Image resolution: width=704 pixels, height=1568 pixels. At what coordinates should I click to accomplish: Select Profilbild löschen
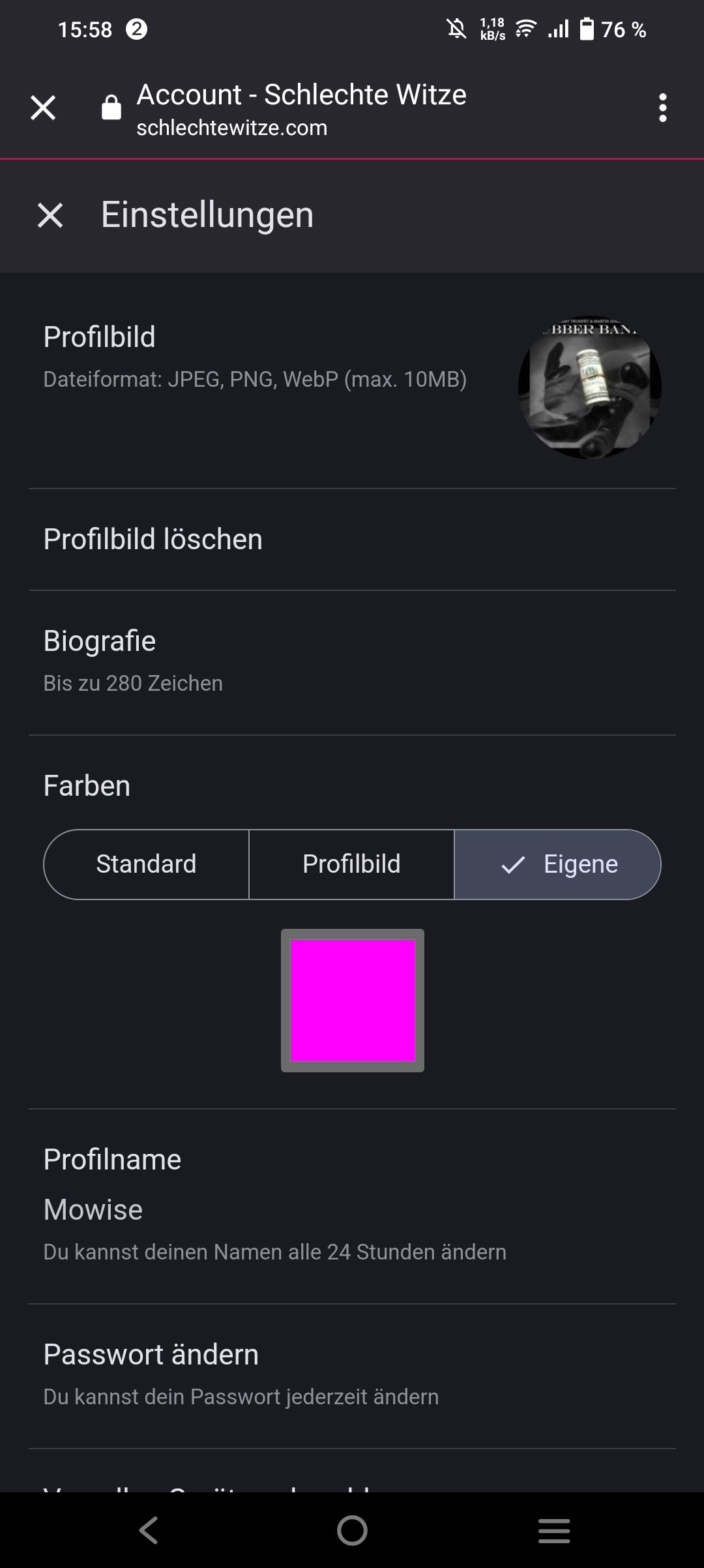click(153, 539)
